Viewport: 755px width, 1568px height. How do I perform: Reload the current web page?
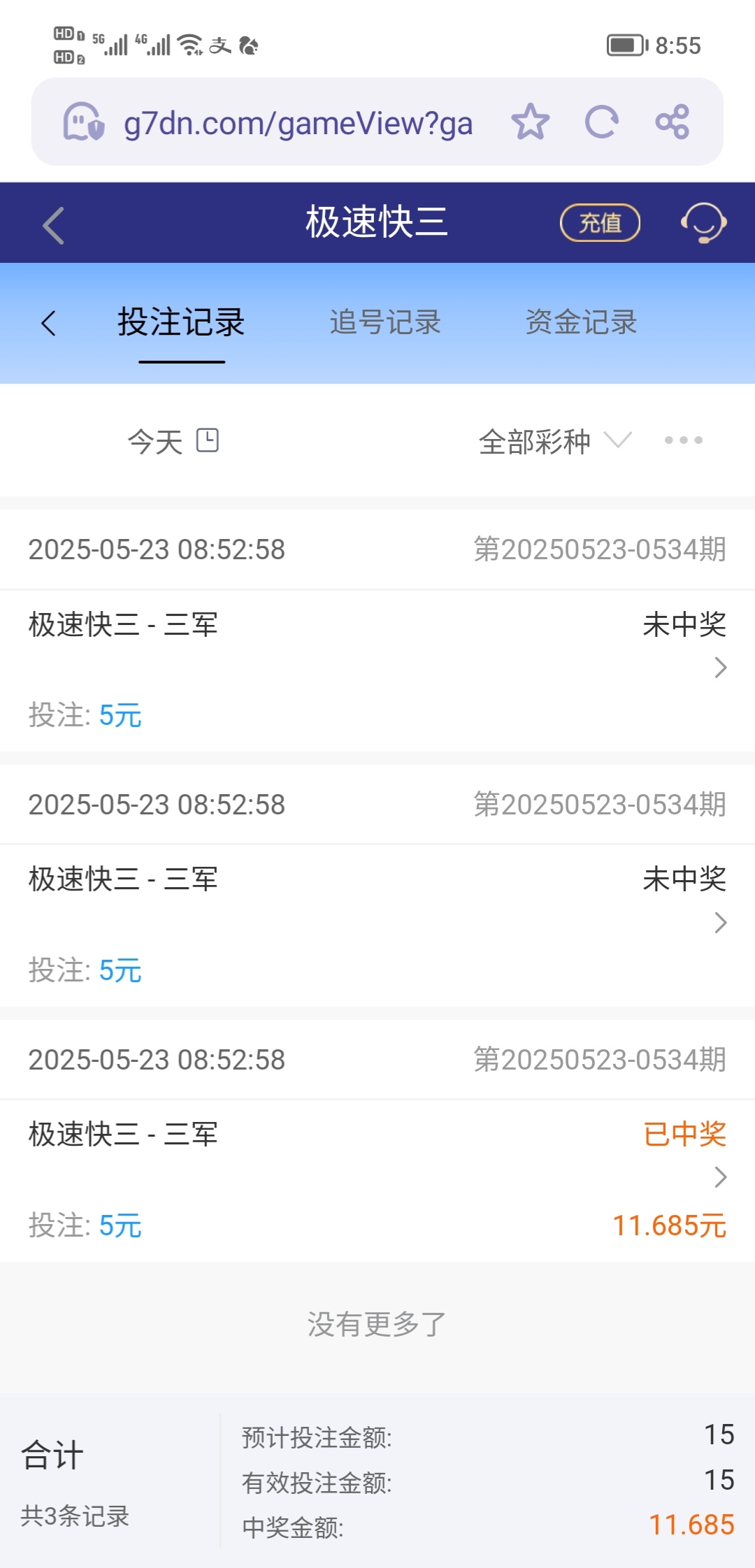pyautogui.click(x=601, y=122)
